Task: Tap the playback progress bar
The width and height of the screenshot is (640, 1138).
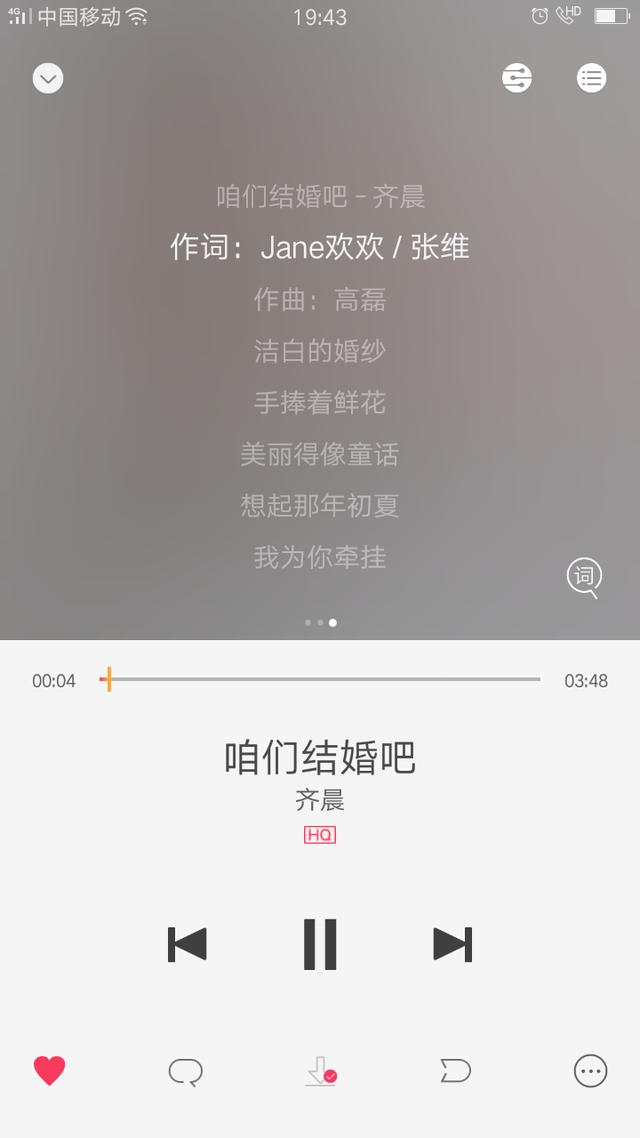Action: pos(320,679)
